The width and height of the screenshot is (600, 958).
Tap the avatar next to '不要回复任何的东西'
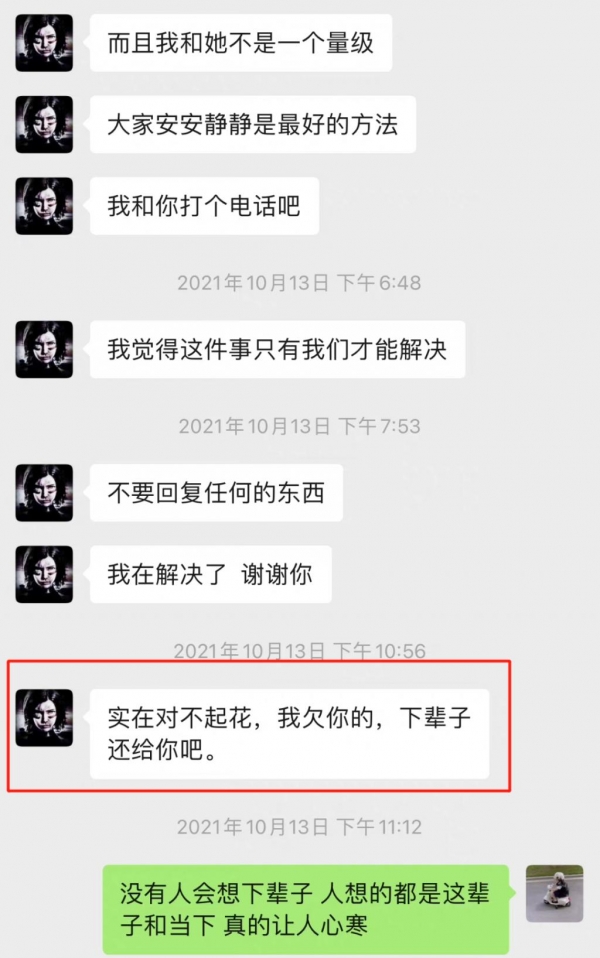click(44, 493)
